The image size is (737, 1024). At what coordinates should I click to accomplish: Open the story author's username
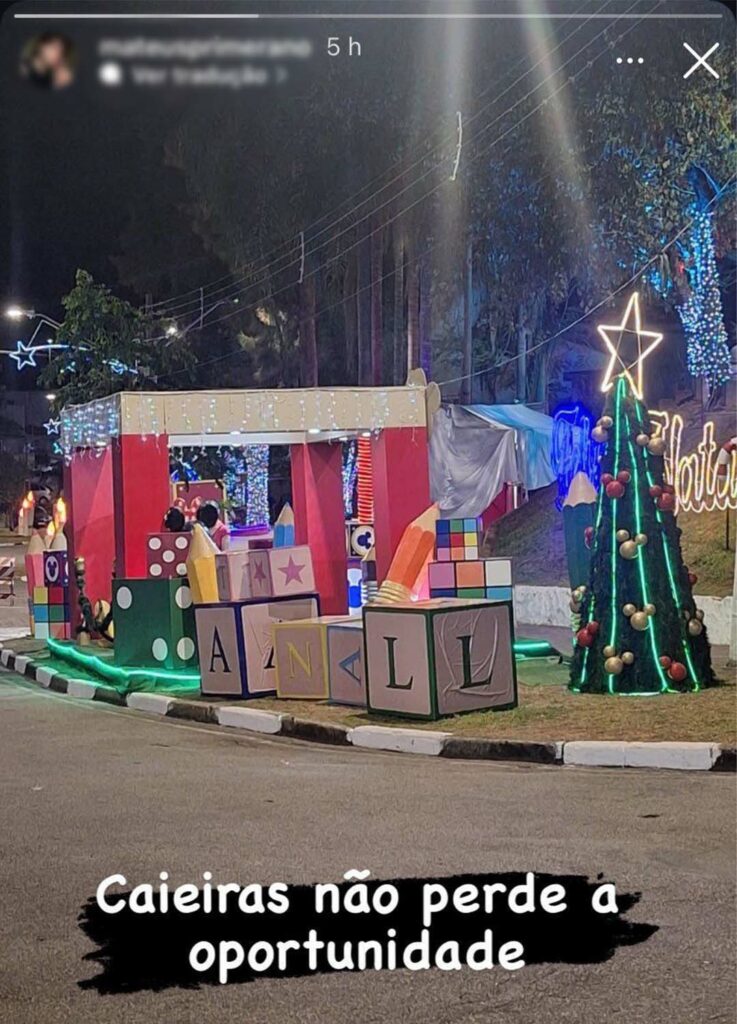tap(204, 47)
